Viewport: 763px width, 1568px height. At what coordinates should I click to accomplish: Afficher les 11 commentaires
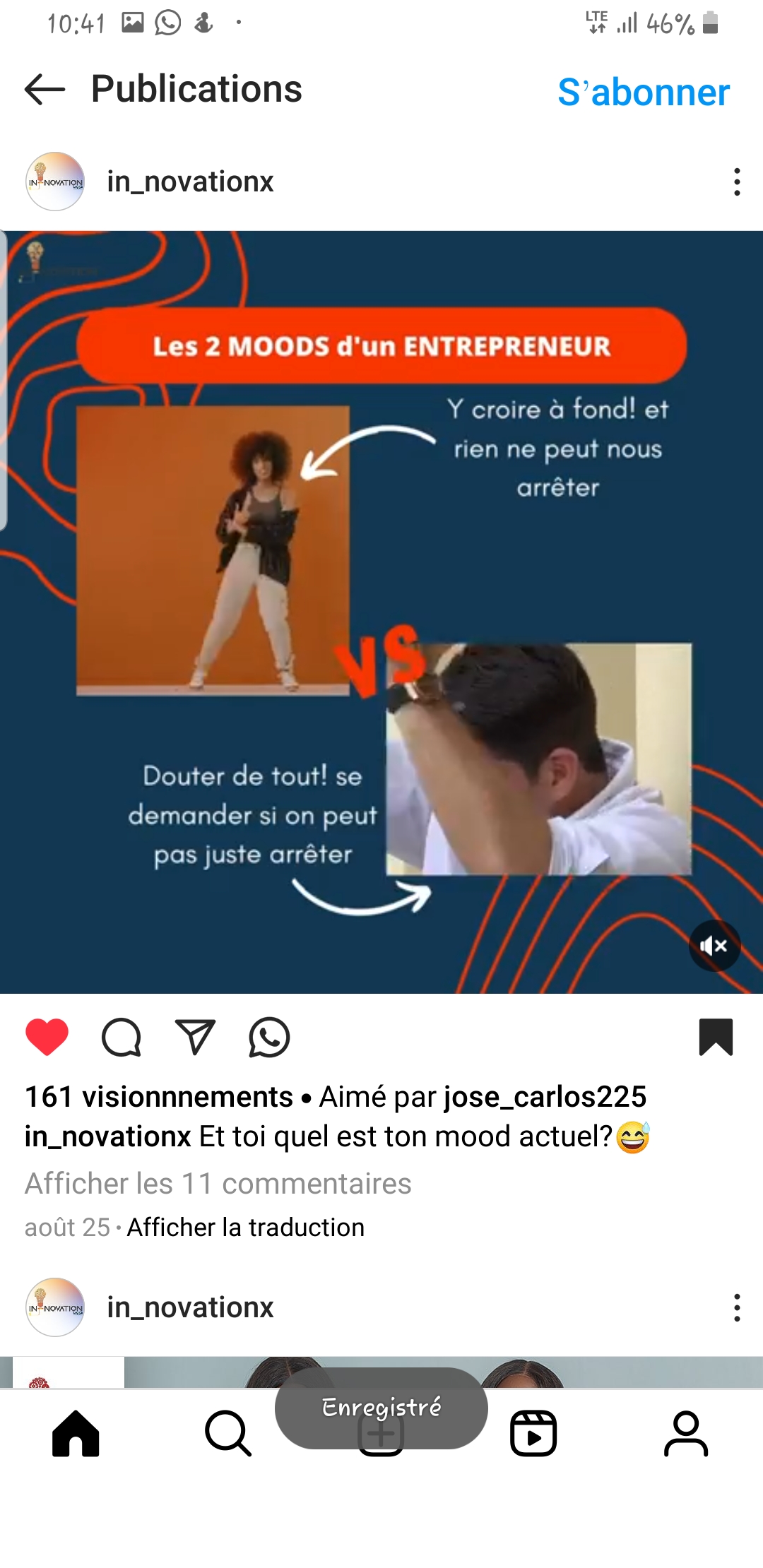(x=218, y=1183)
